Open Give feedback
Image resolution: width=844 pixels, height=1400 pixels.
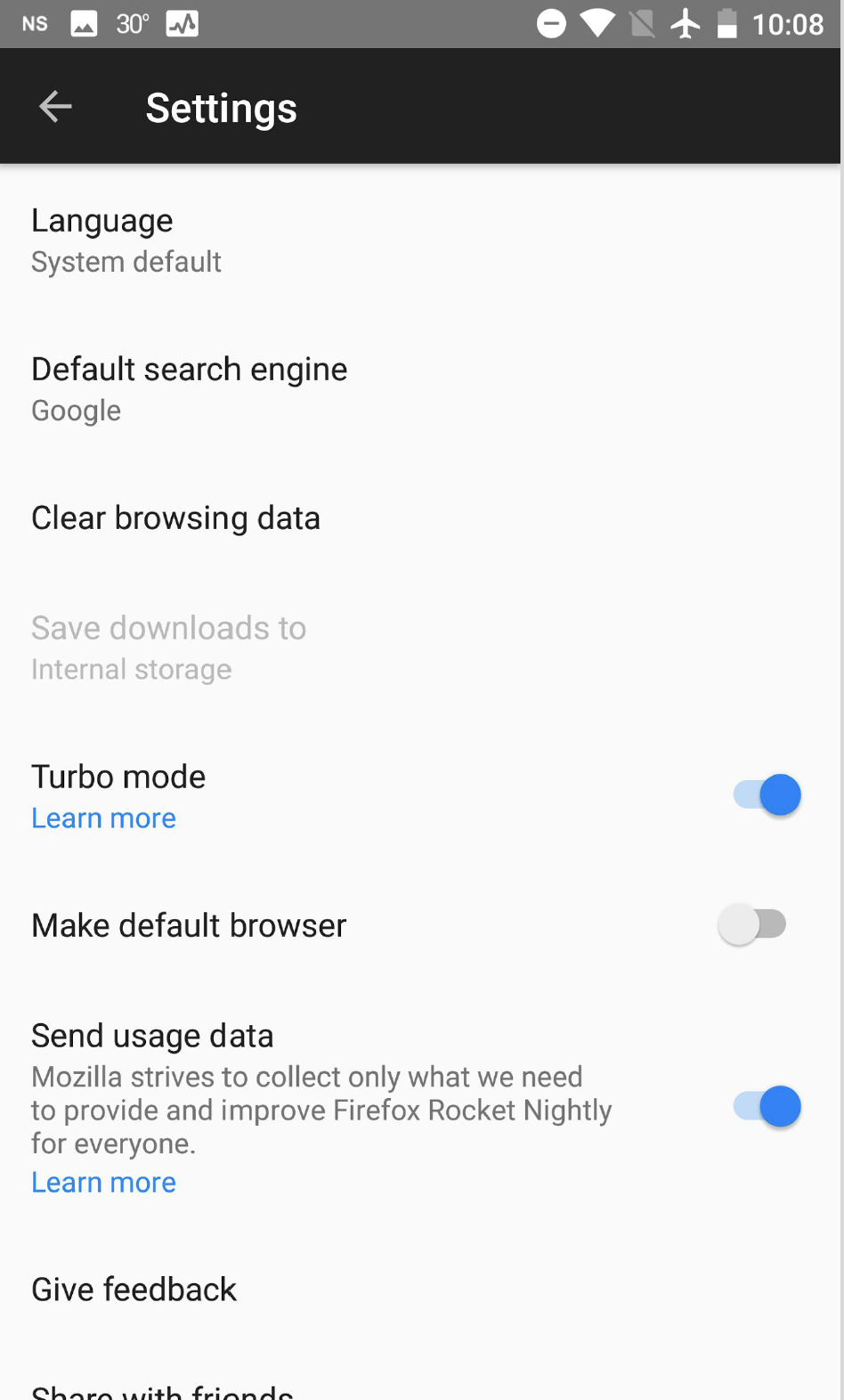click(x=134, y=1290)
